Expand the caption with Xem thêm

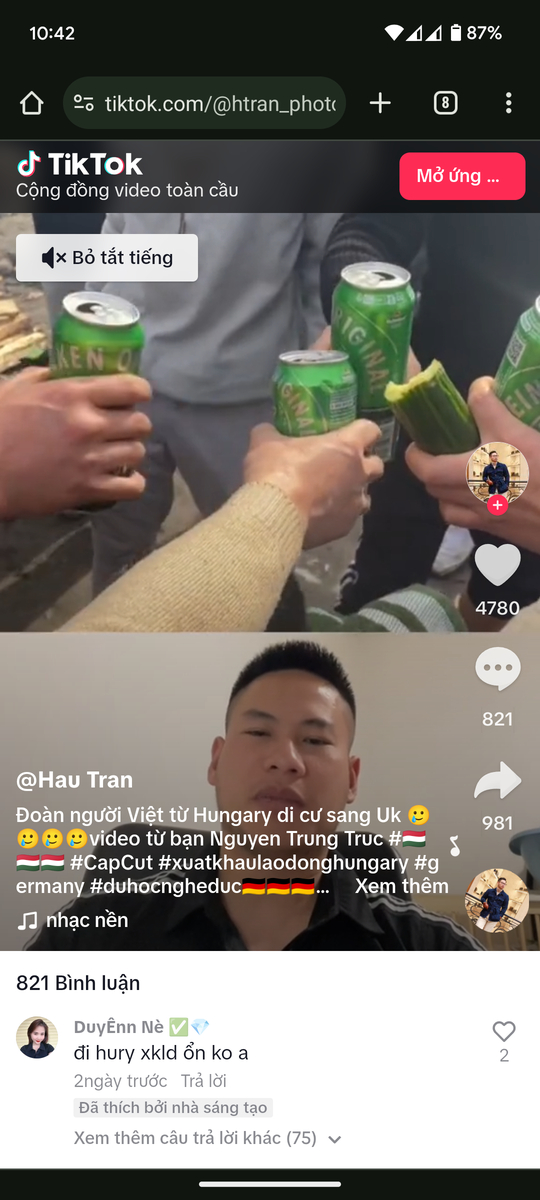(x=402, y=886)
